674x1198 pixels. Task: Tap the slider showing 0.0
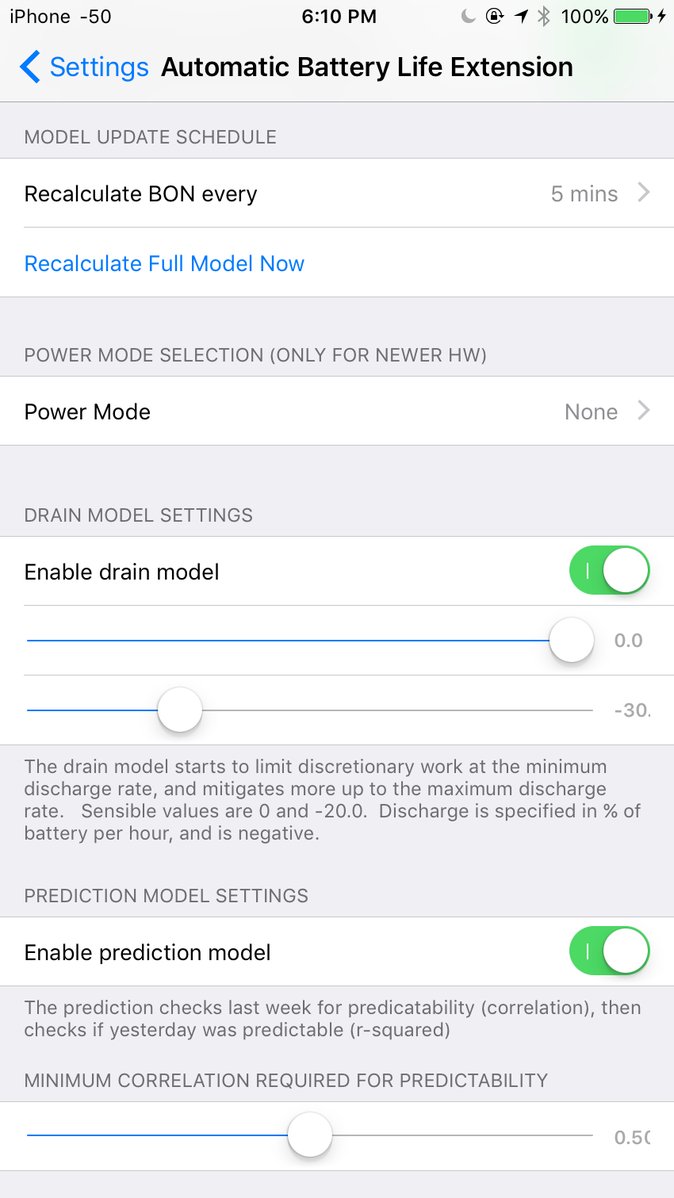(309, 639)
